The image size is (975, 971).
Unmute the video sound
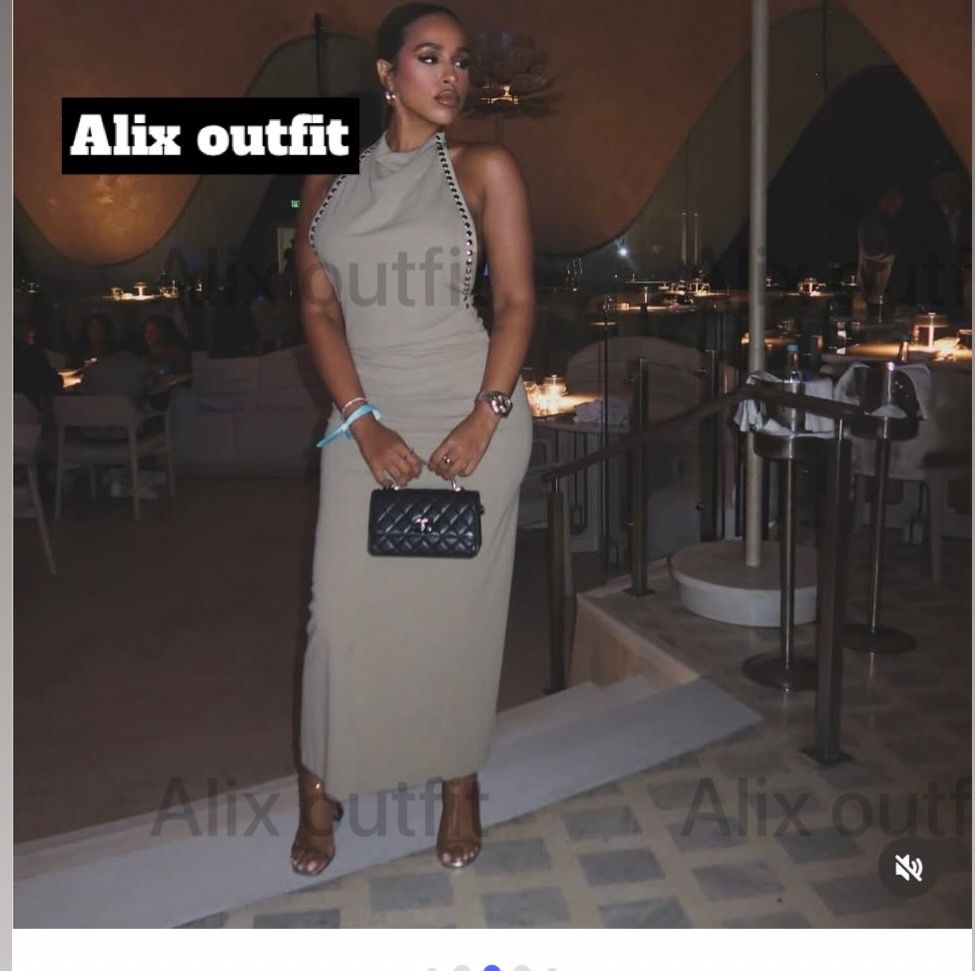(x=908, y=867)
